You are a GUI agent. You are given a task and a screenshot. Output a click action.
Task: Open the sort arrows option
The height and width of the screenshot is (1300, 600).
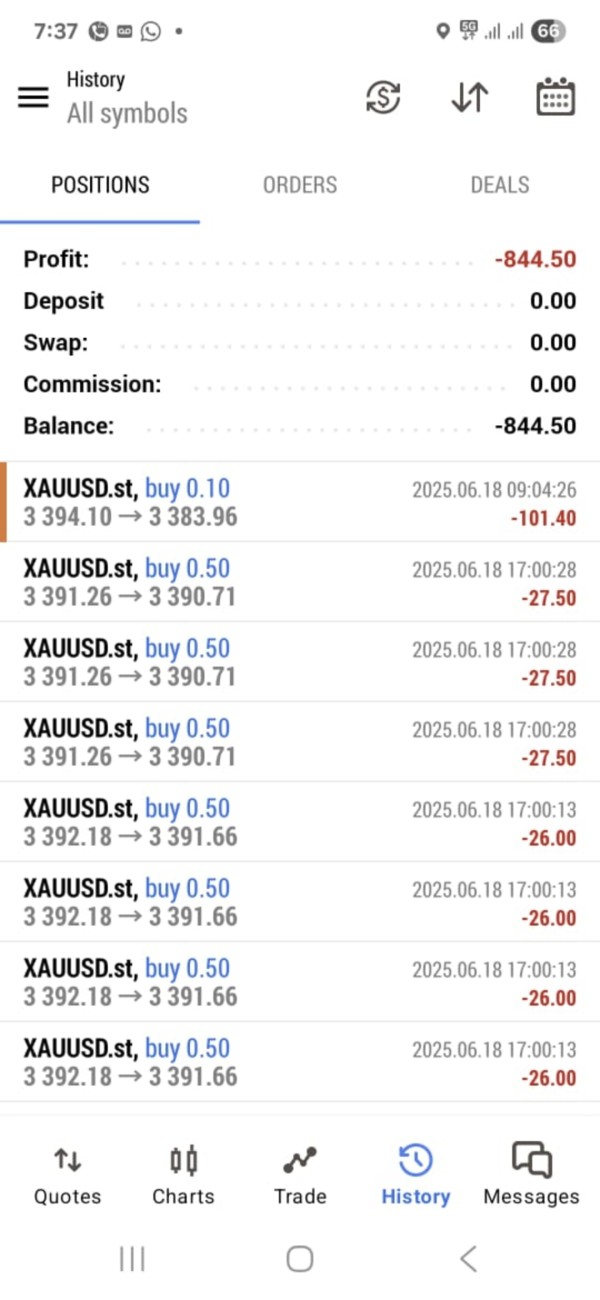click(469, 97)
